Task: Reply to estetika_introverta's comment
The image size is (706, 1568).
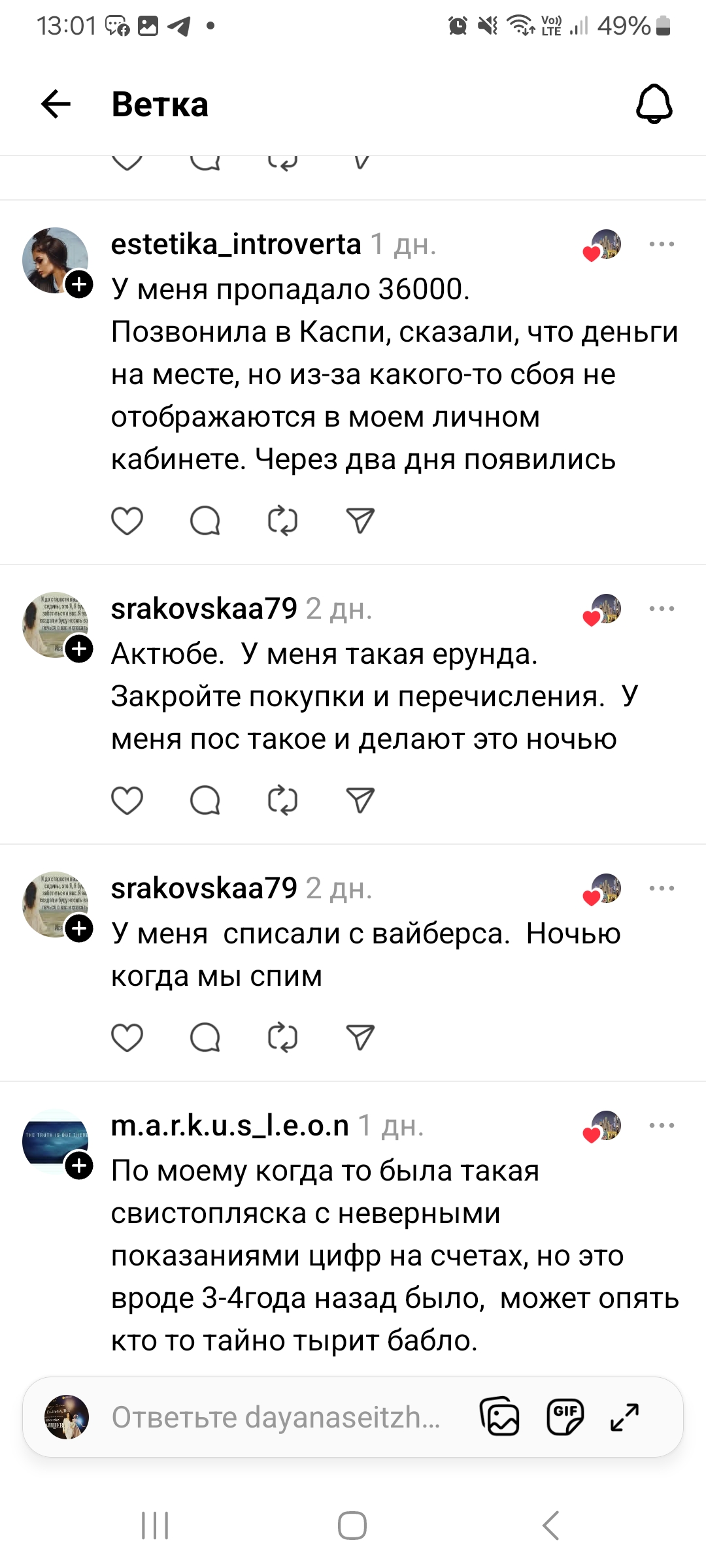Action: (205, 521)
